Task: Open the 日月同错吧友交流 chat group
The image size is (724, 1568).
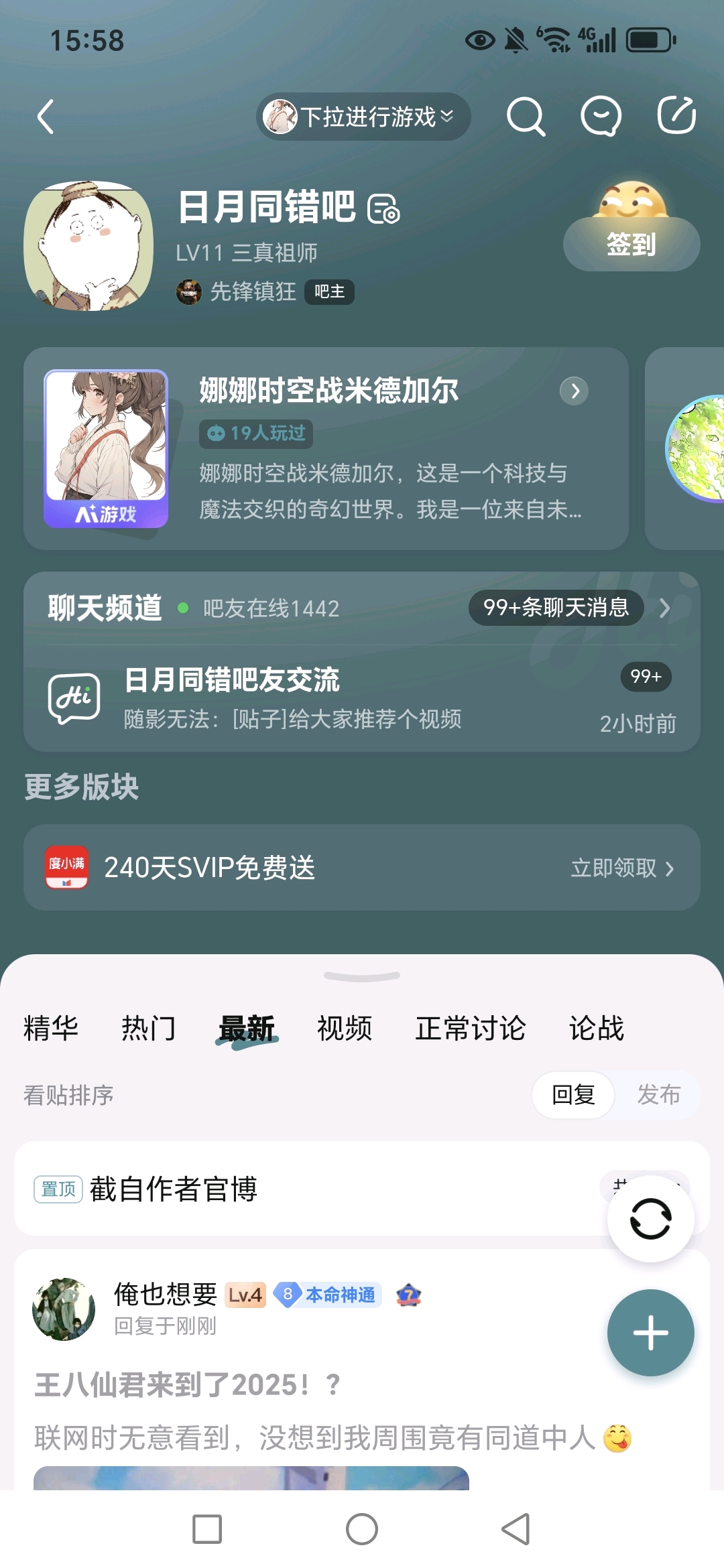Action: coord(362,698)
